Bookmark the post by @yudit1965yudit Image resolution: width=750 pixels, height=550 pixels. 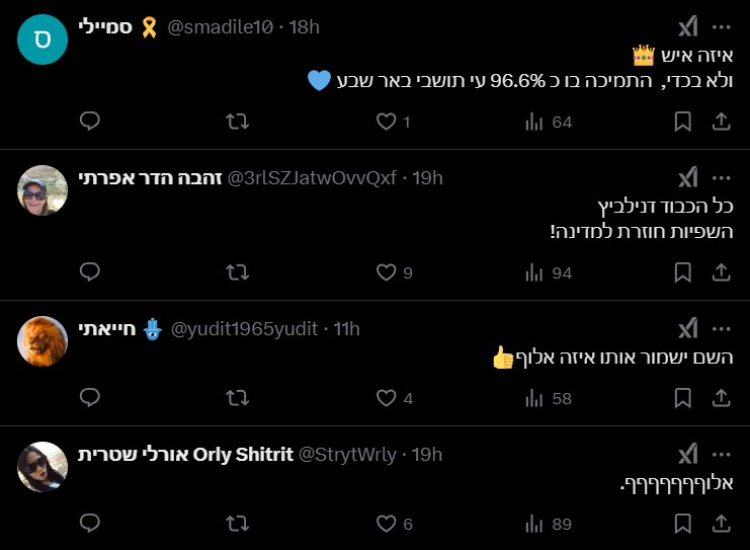(683, 398)
